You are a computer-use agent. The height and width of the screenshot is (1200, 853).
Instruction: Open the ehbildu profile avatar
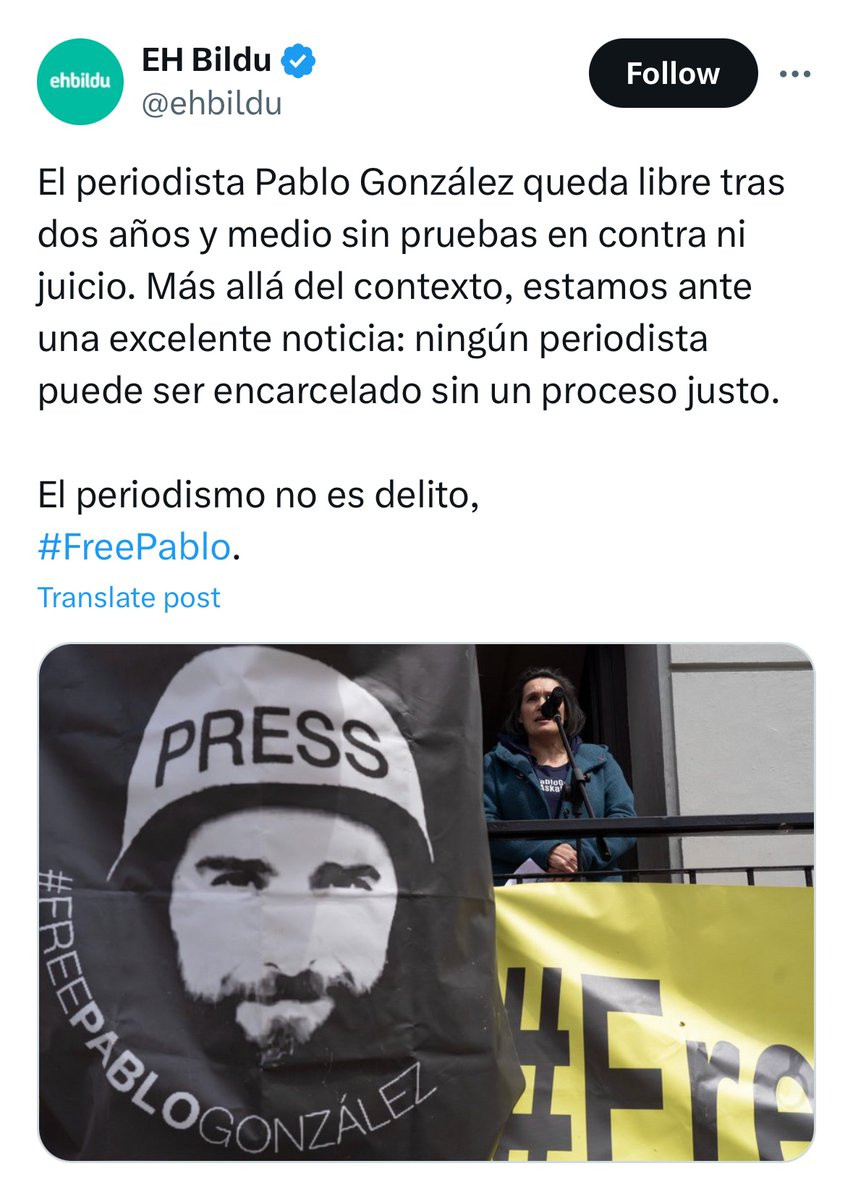tap(79, 82)
